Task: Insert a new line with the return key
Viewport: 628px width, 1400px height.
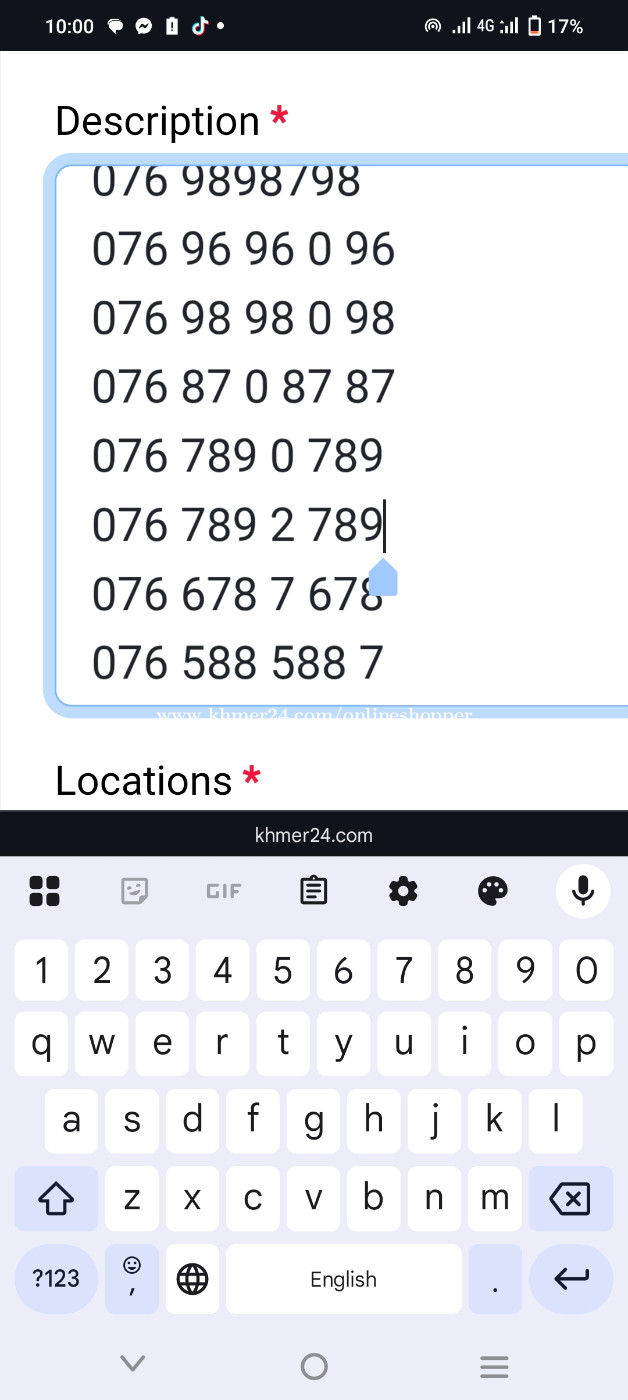Action: 570,1278
